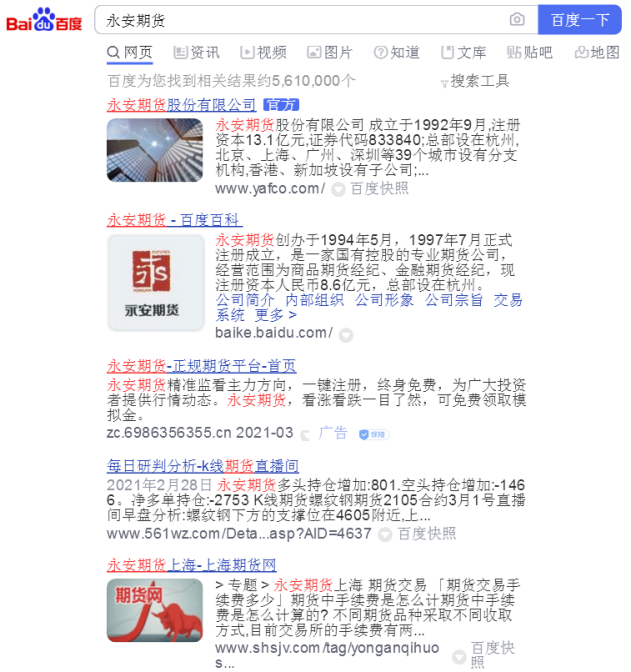631x672 pixels.
Task: Switch to the 文库 tab
Action: point(464,52)
